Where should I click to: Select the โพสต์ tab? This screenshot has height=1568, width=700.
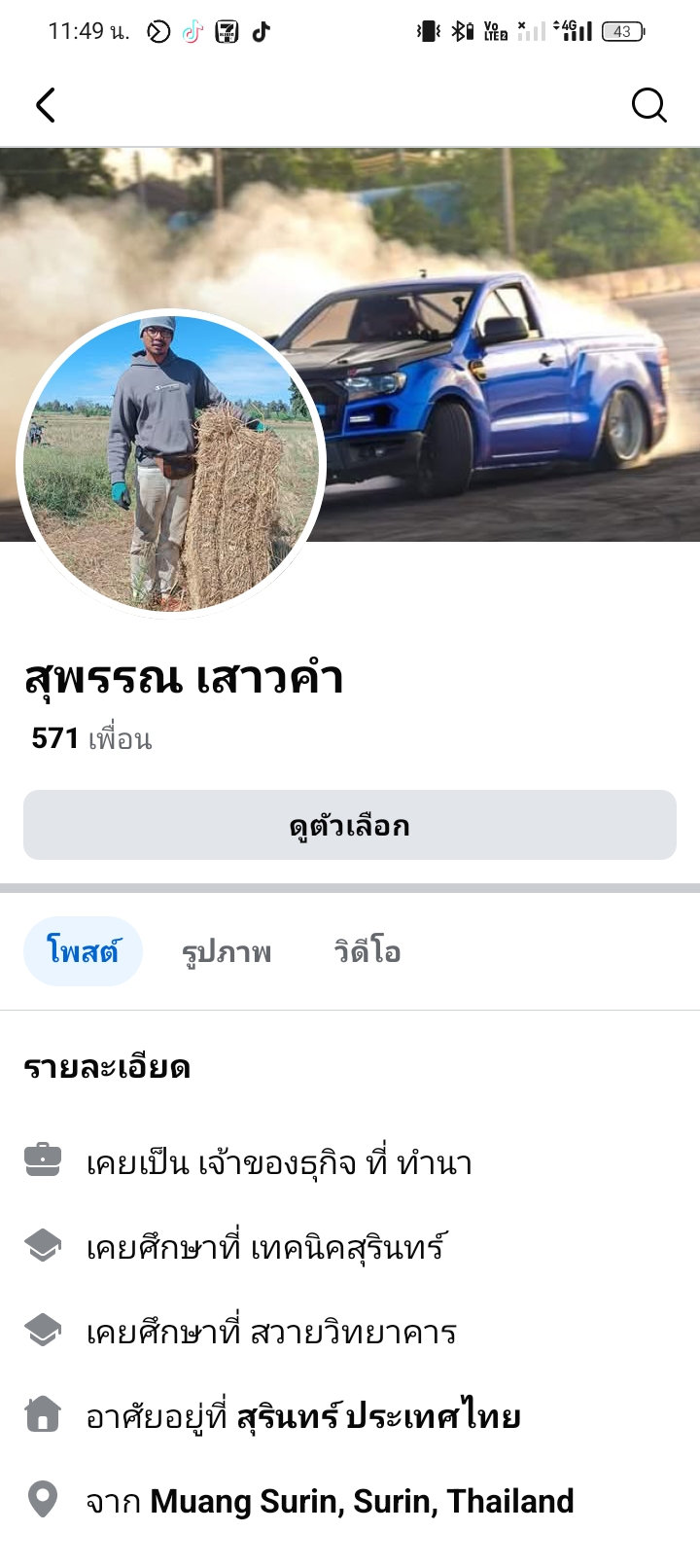(x=84, y=951)
